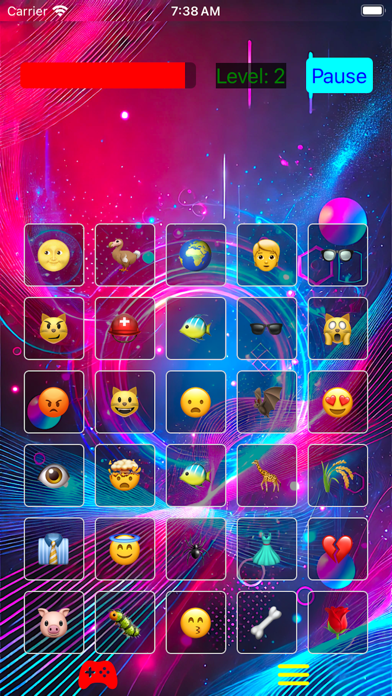Pick the red rose tile
The width and height of the screenshot is (392, 696).
[338, 622]
